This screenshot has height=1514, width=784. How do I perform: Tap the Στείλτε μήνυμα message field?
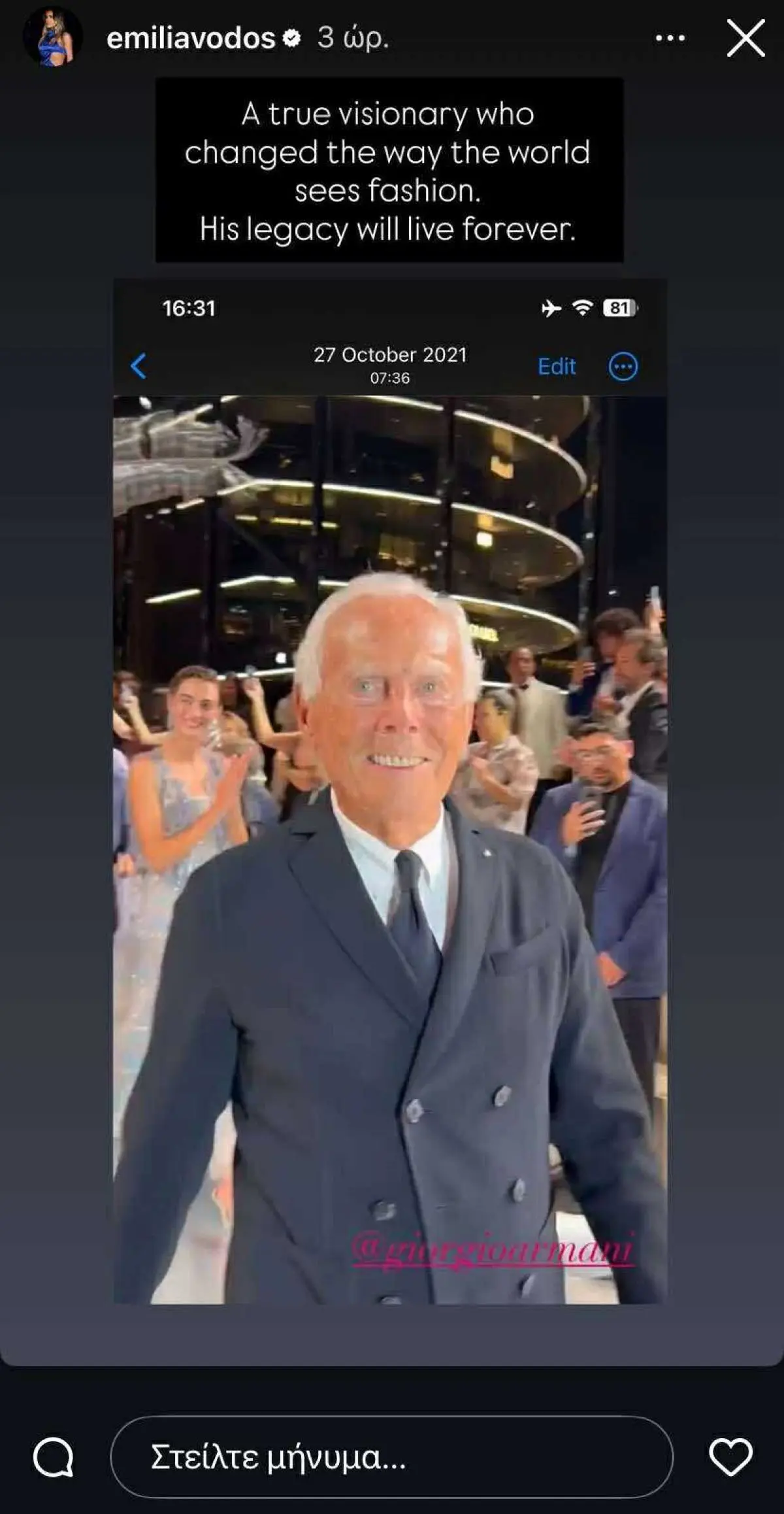pos(391,1457)
